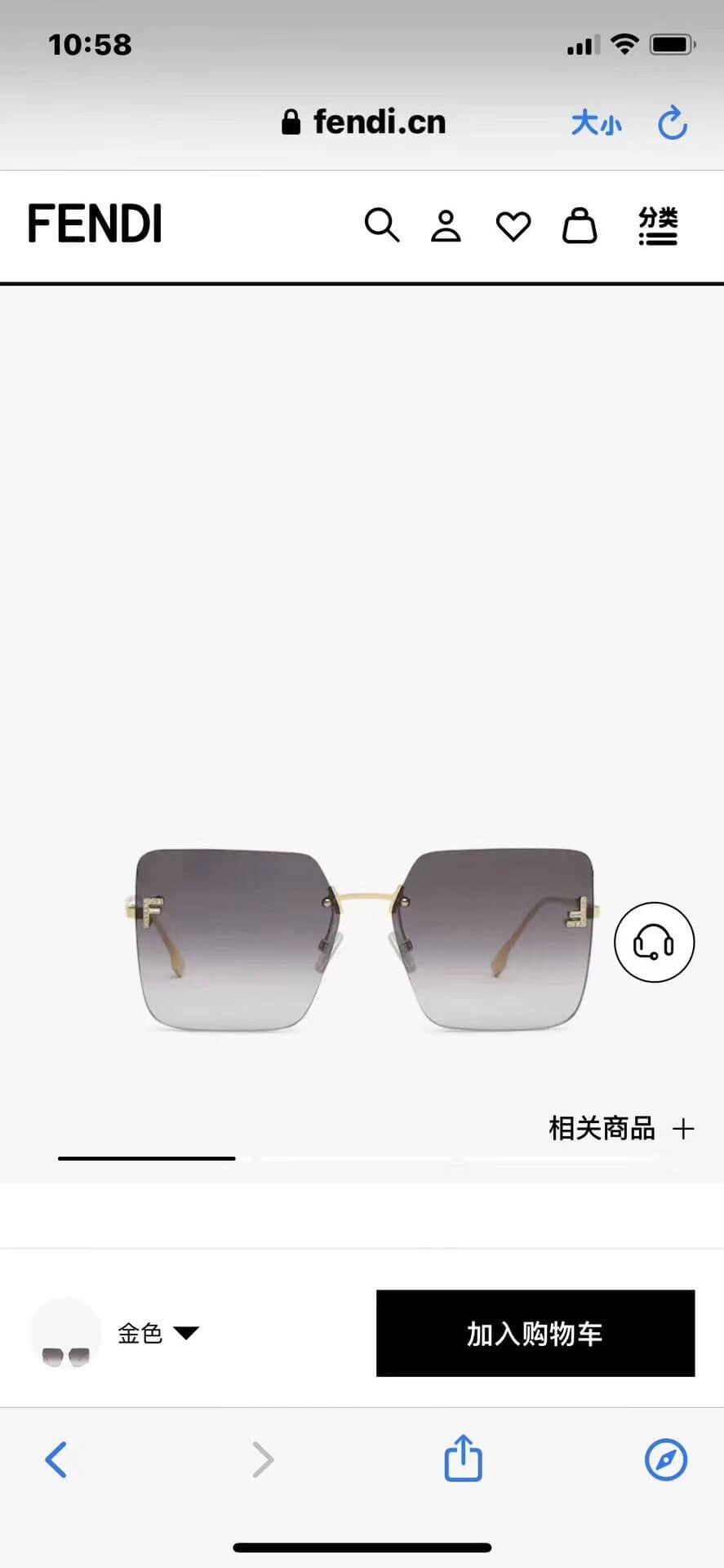Open the 大小 text size options
Screen dimensions: 724x1568
[596, 123]
